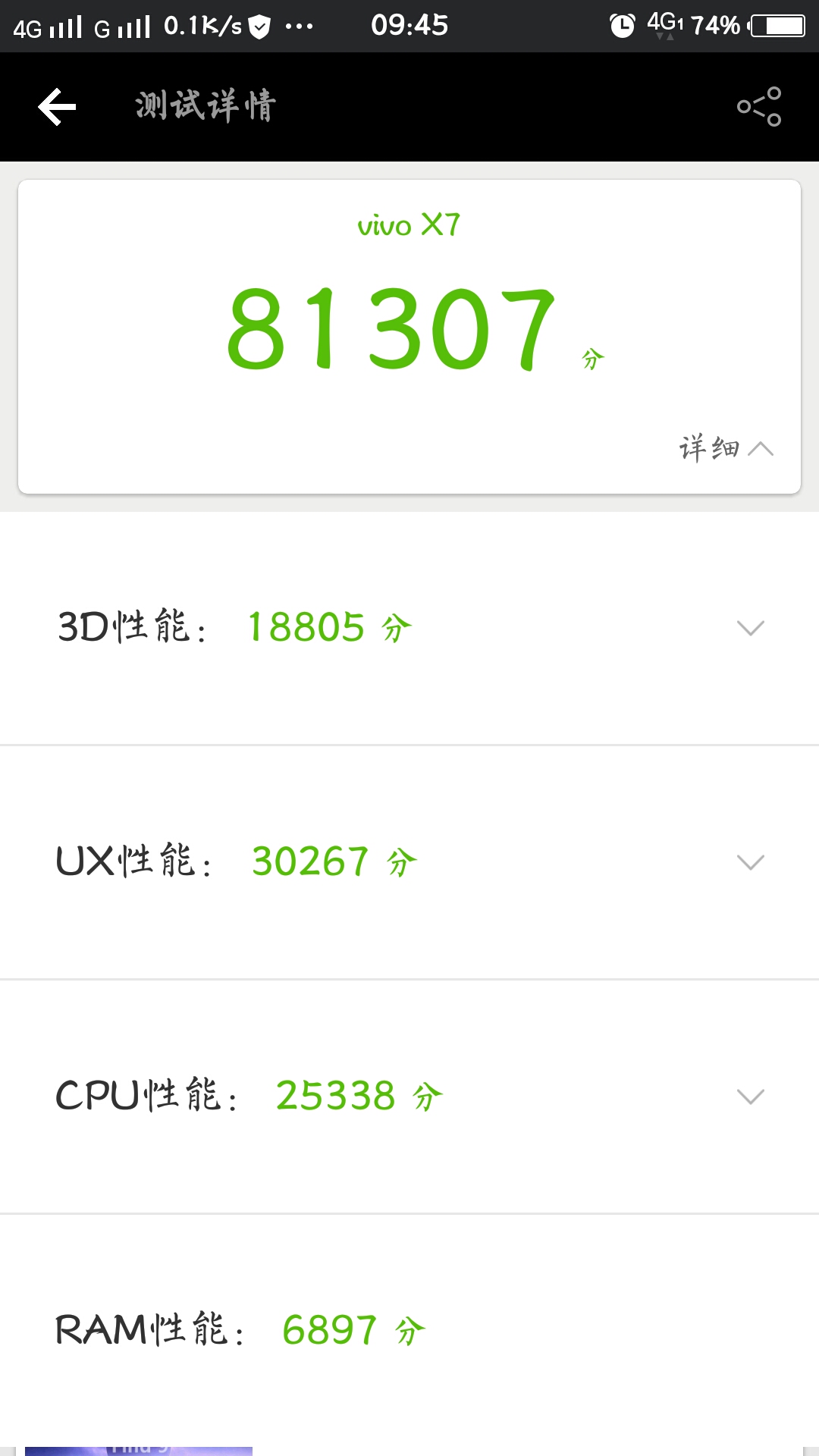Expand the 3D性能 section
This screenshot has width=819, height=1456.
point(749,627)
